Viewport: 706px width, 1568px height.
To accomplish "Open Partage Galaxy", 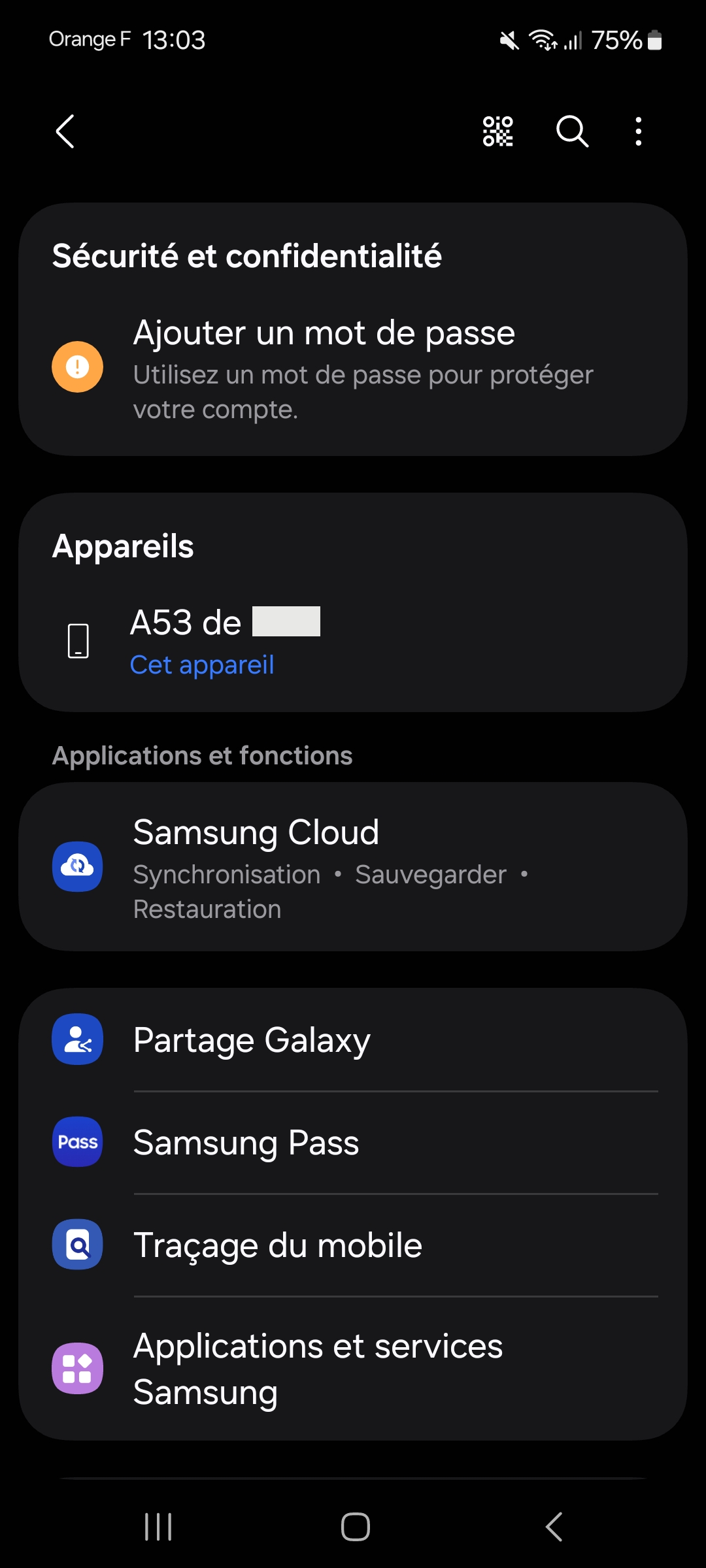I will [353, 1039].
